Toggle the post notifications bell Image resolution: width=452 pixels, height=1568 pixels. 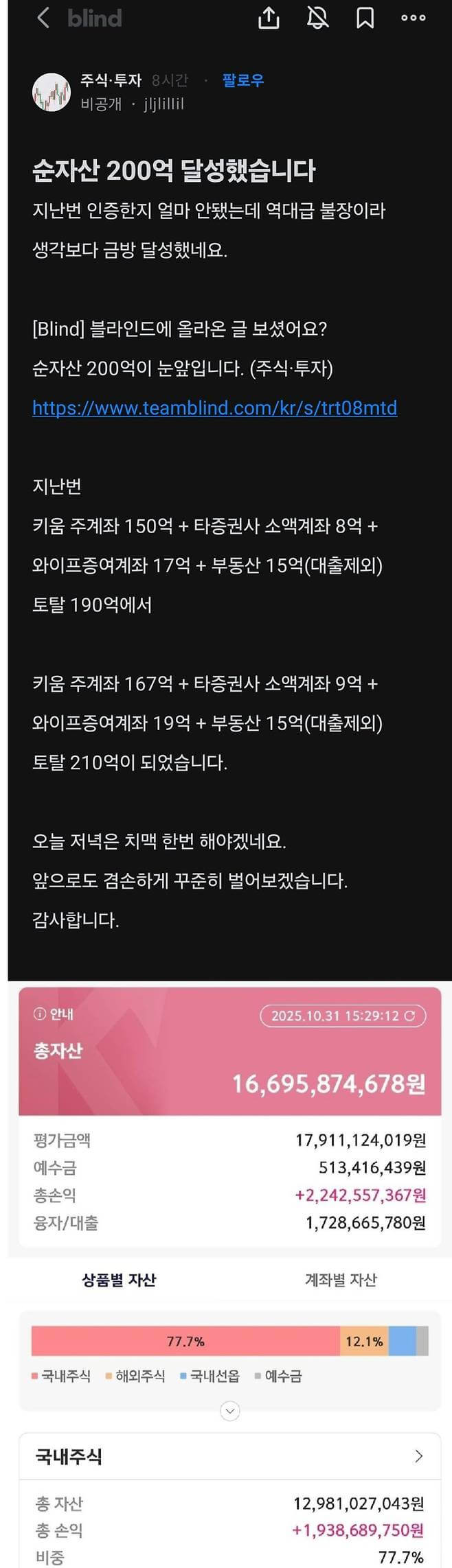tap(317, 18)
